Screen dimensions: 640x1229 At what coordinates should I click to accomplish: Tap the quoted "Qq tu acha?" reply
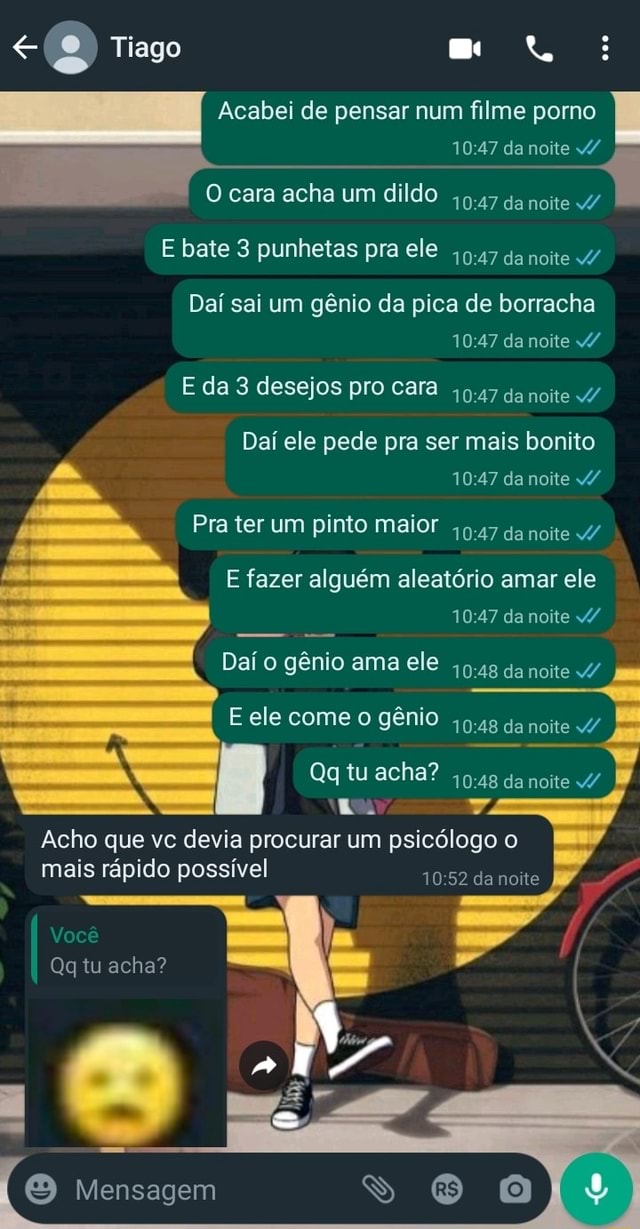pos(125,951)
